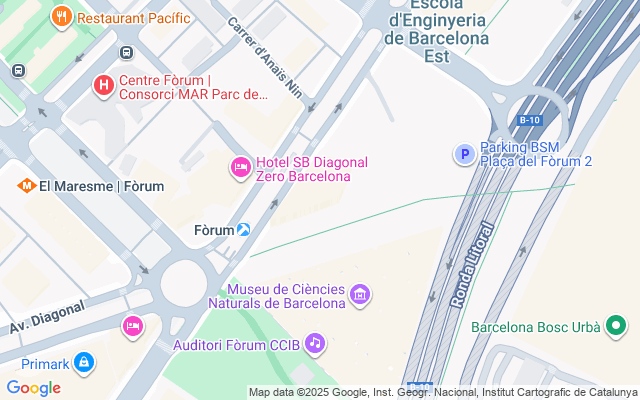Image resolution: width=640 pixels, height=400 pixels.
Task: Open the Barcelona Bosc Urbà marker
Action: [x=616, y=326]
